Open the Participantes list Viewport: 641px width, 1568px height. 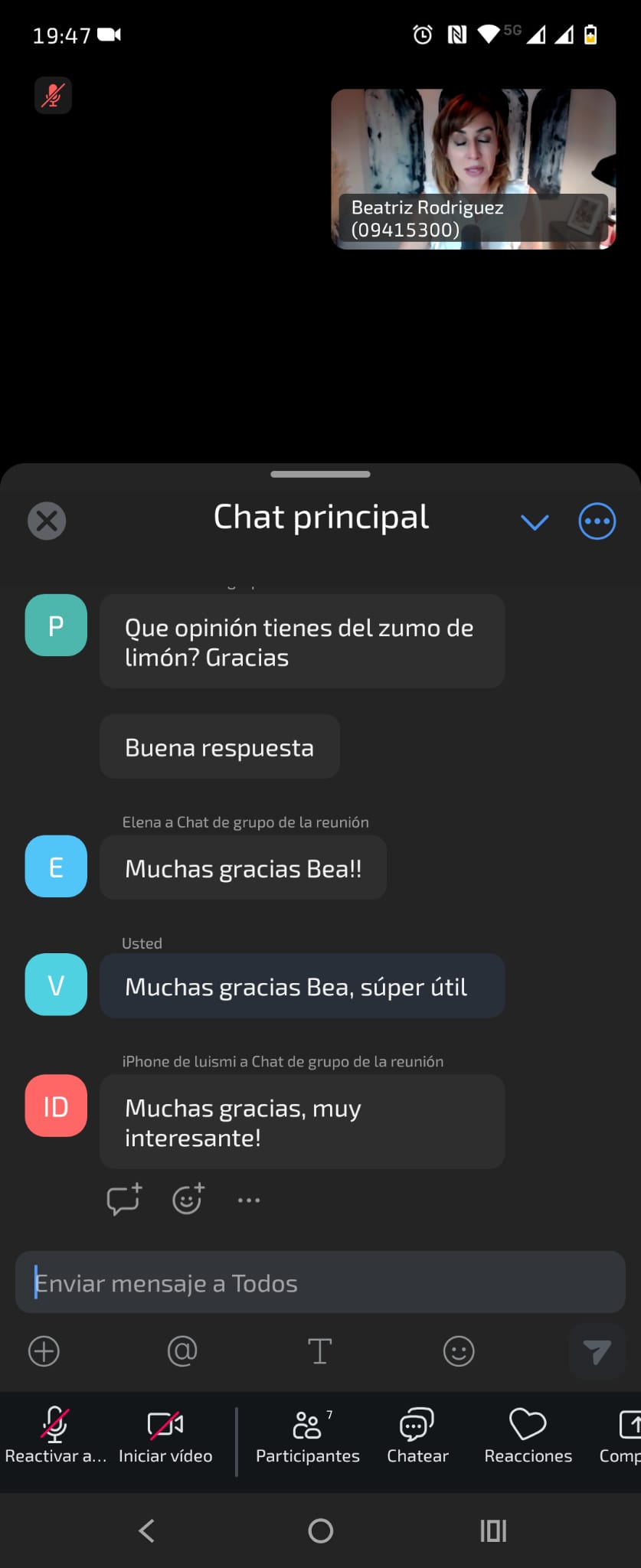click(x=308, y=1436)
